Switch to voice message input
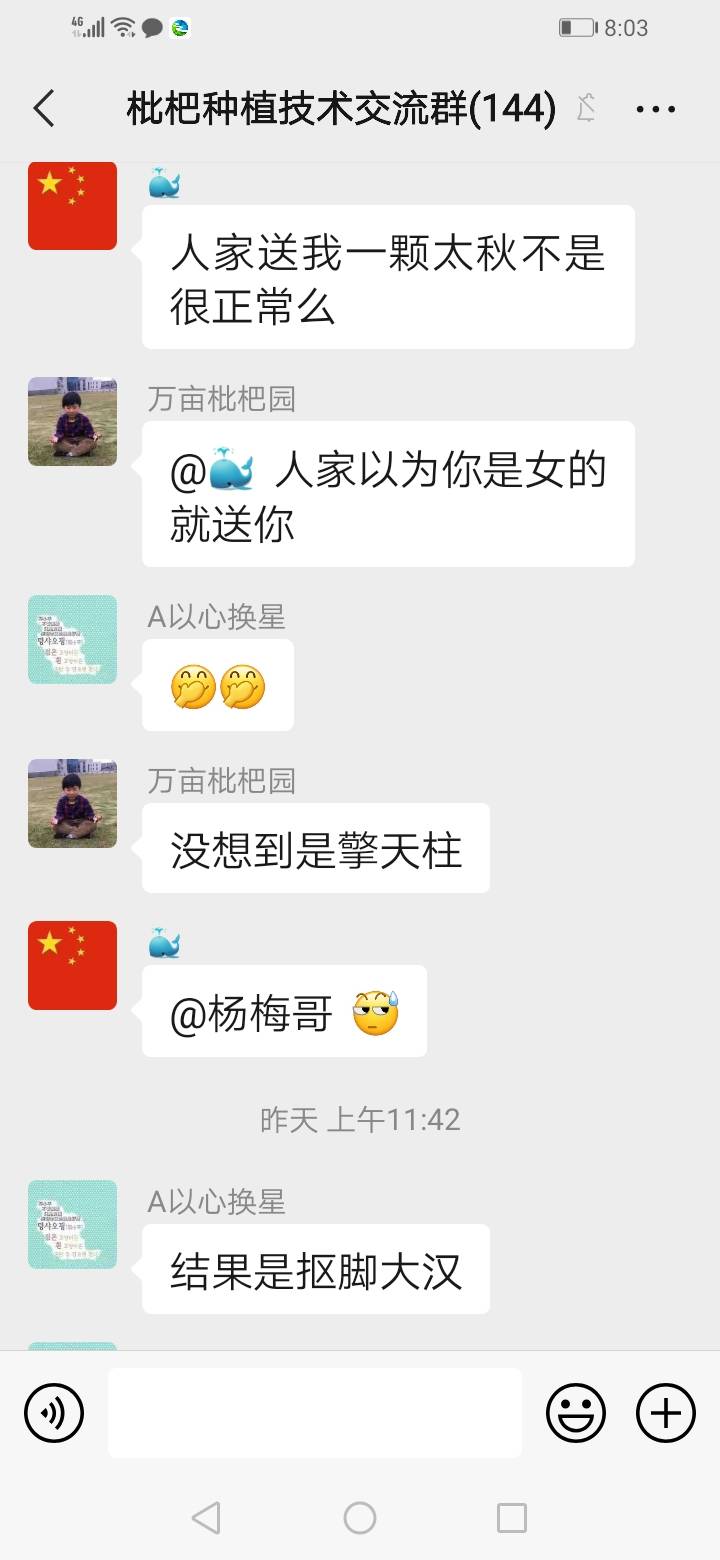 pyautogui.click(x=54, y=1413)
